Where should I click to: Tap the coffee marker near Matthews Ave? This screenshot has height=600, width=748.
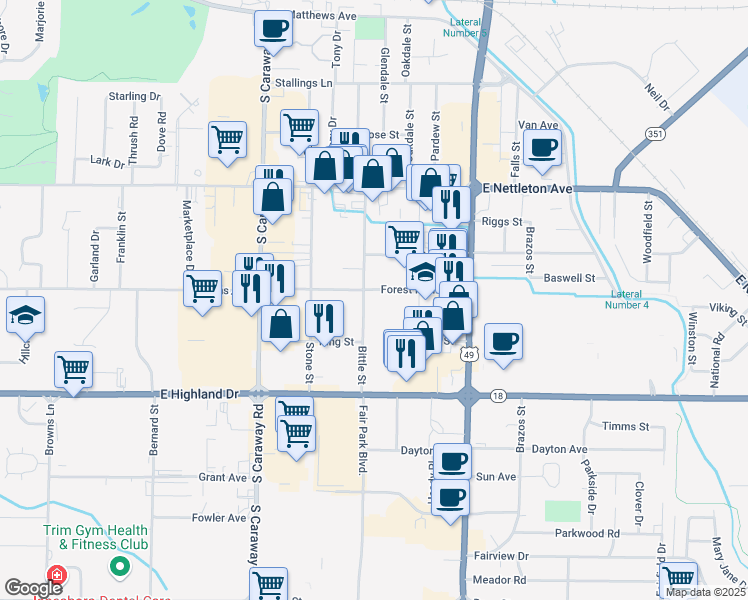(x=273, y=28)
